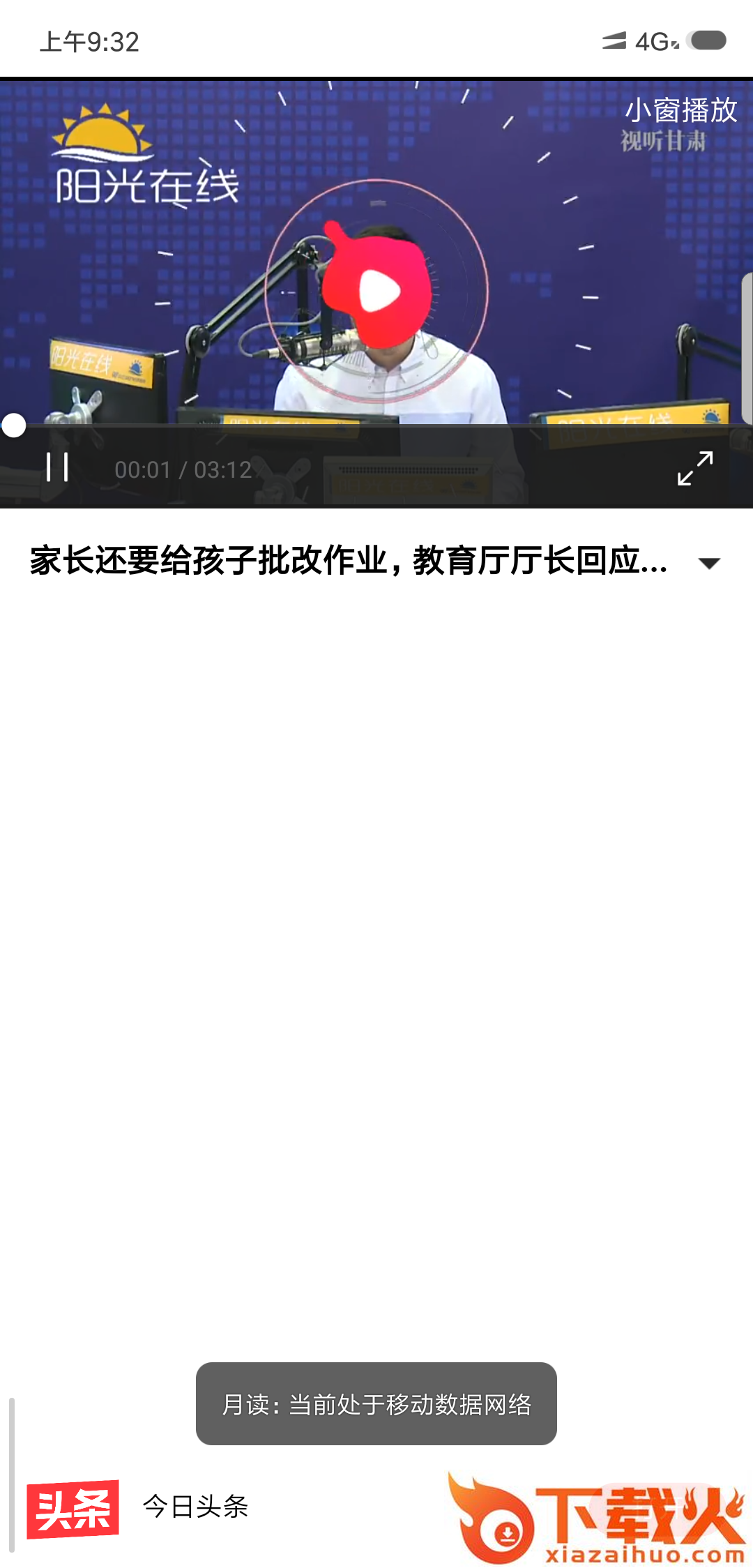Expand the video title description
Viewport: 753px width, 1568px height.
pos(709,563)
